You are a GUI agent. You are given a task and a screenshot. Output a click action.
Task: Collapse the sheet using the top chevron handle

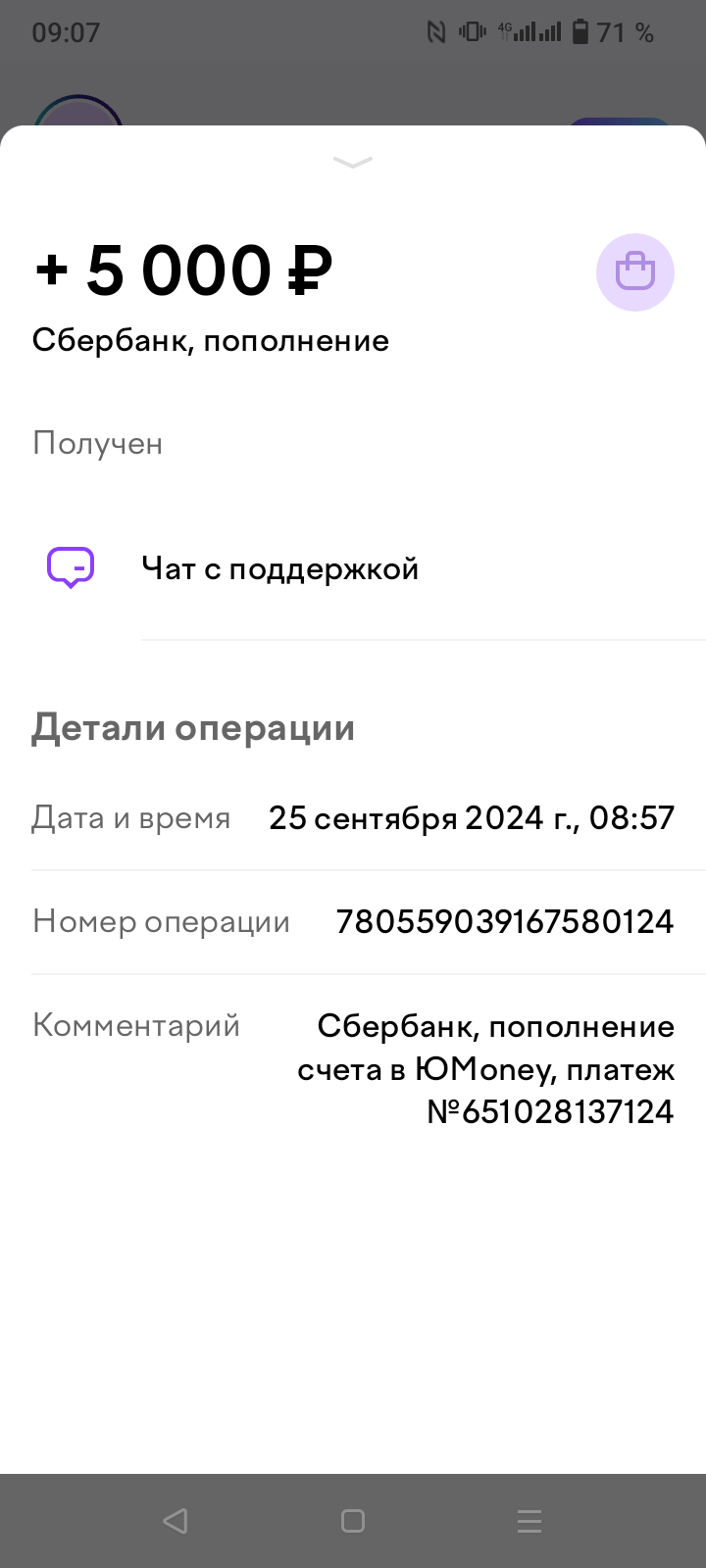point(353,163)
